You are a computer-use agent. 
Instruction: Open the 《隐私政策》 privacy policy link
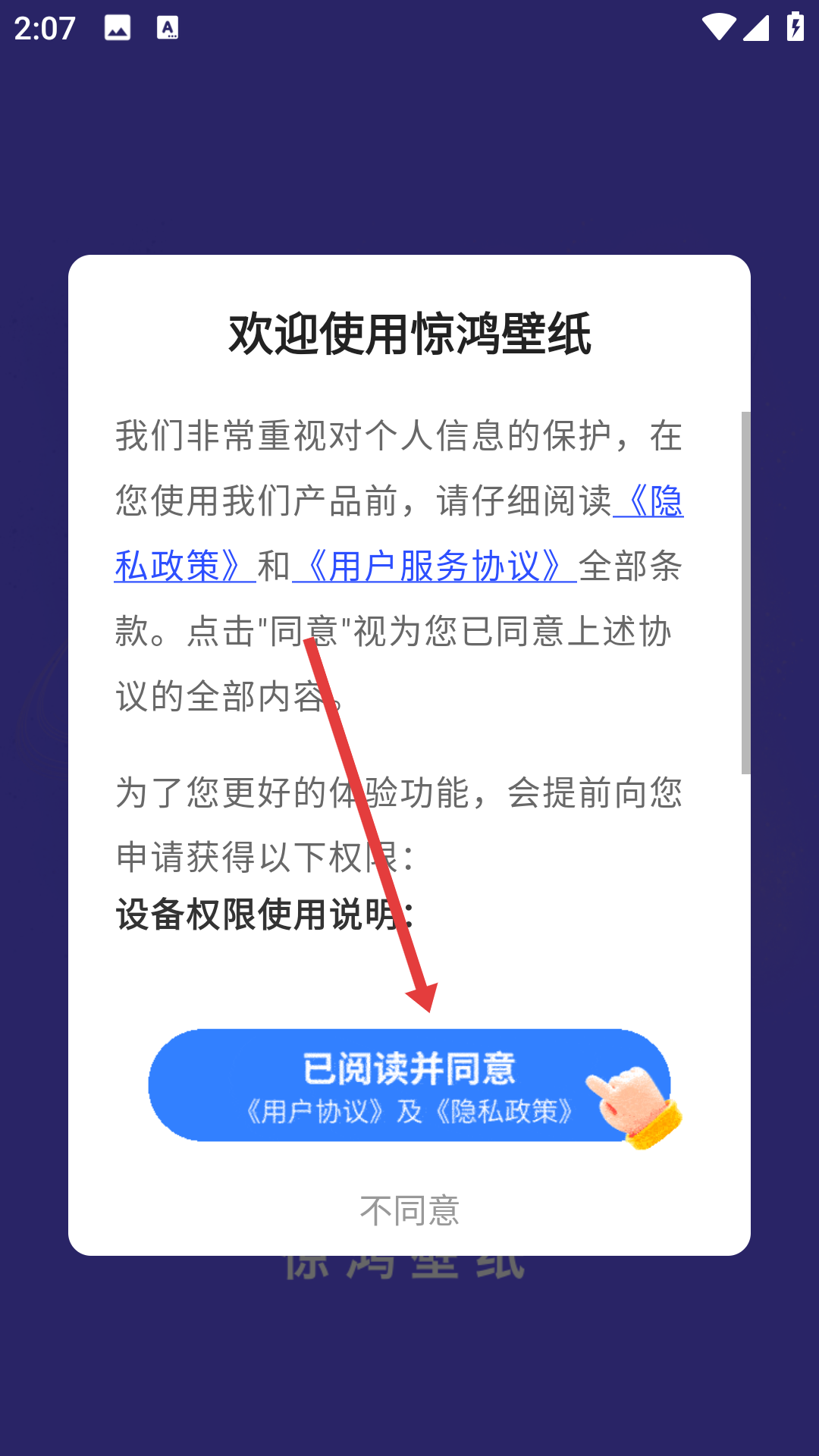184,566
